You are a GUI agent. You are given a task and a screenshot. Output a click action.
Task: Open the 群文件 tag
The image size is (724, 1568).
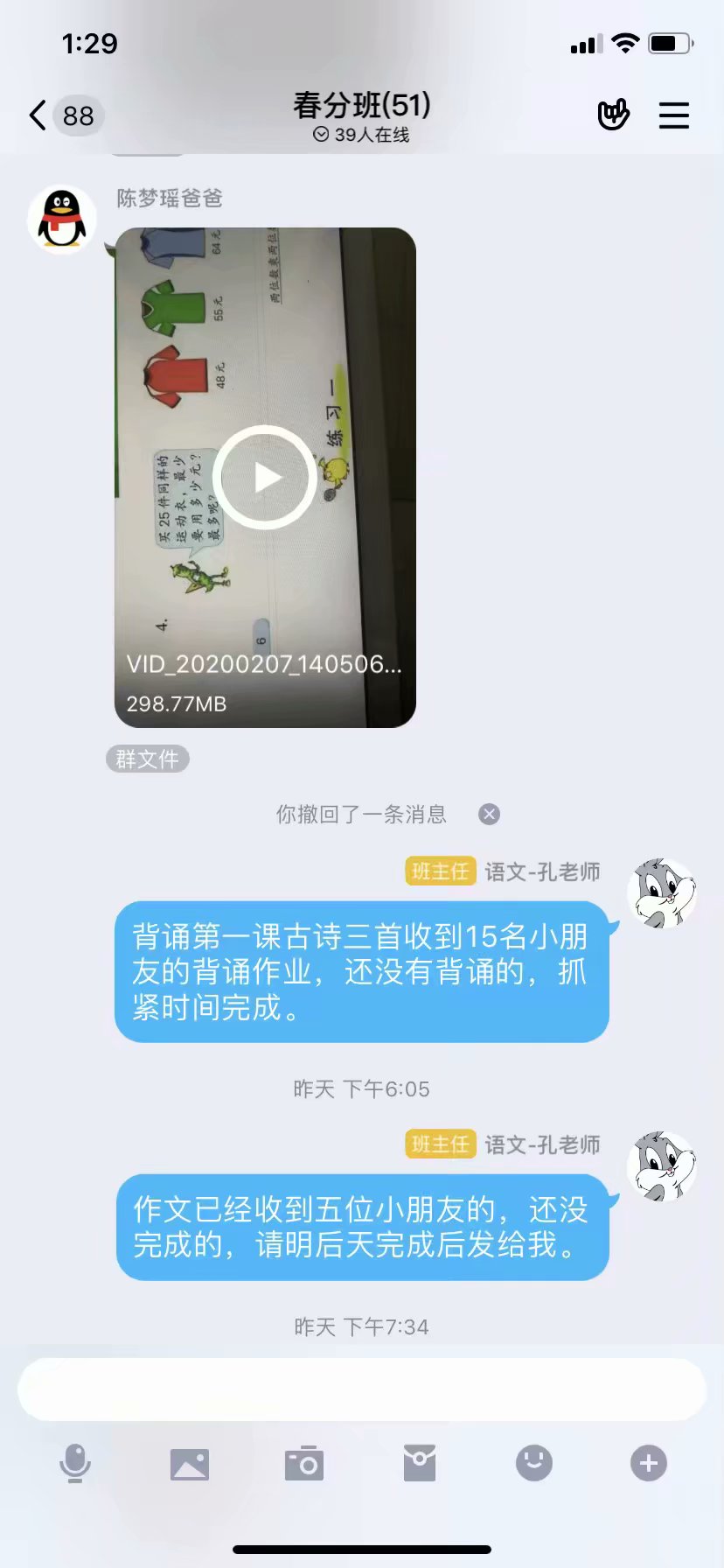pos(147,759)
